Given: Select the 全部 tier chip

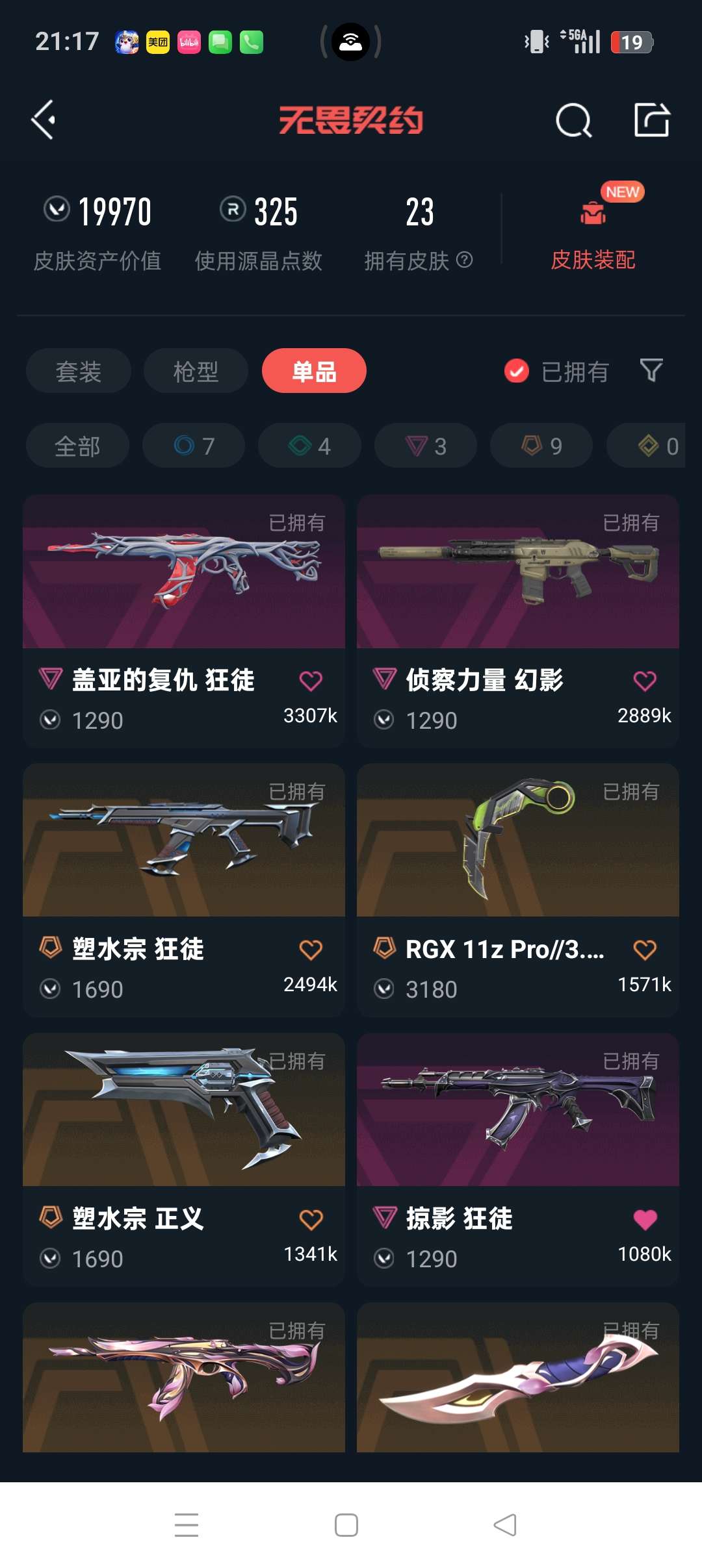Looking at the screenshot, I should [77, 446].
